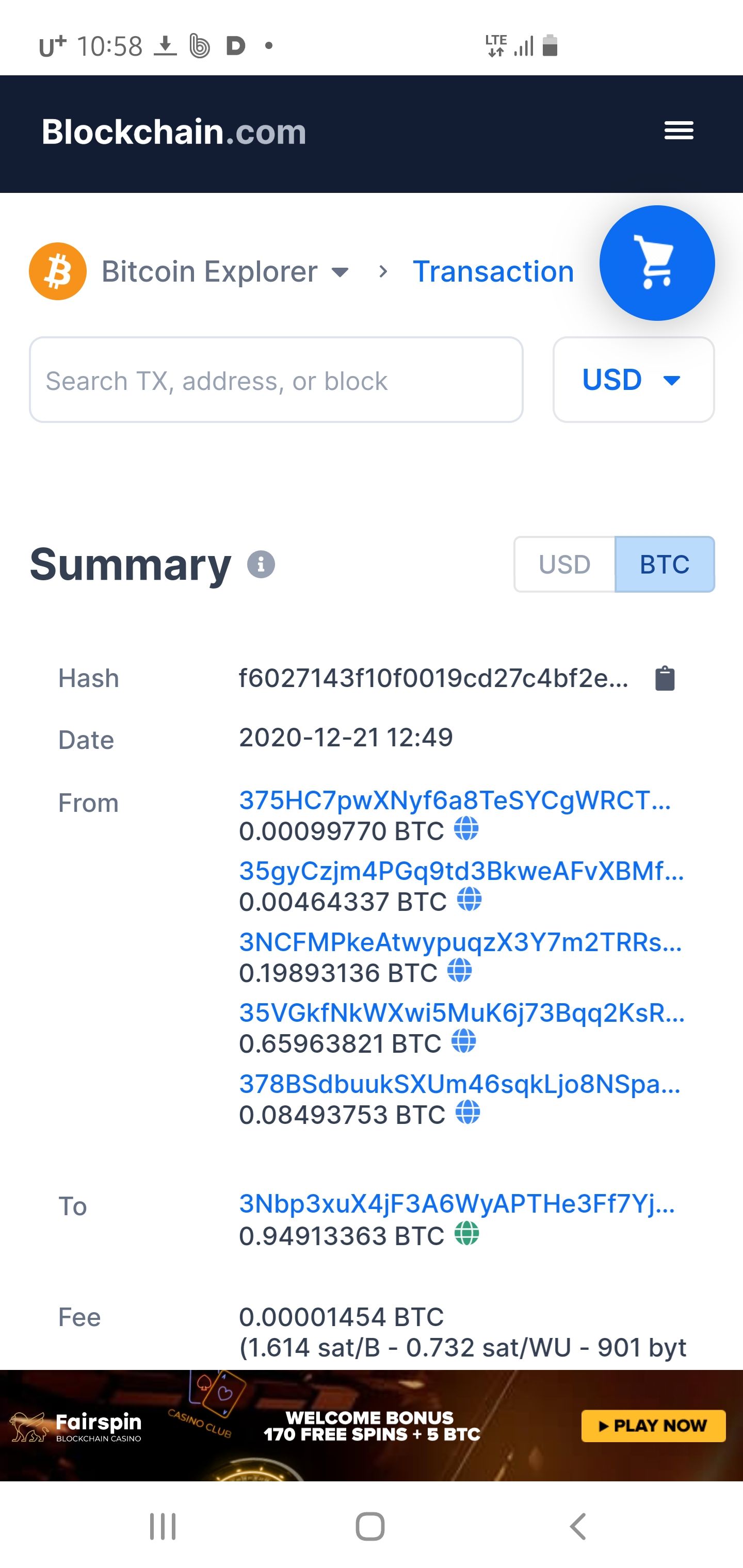Select the BTC summary toggle

point(664,564)
